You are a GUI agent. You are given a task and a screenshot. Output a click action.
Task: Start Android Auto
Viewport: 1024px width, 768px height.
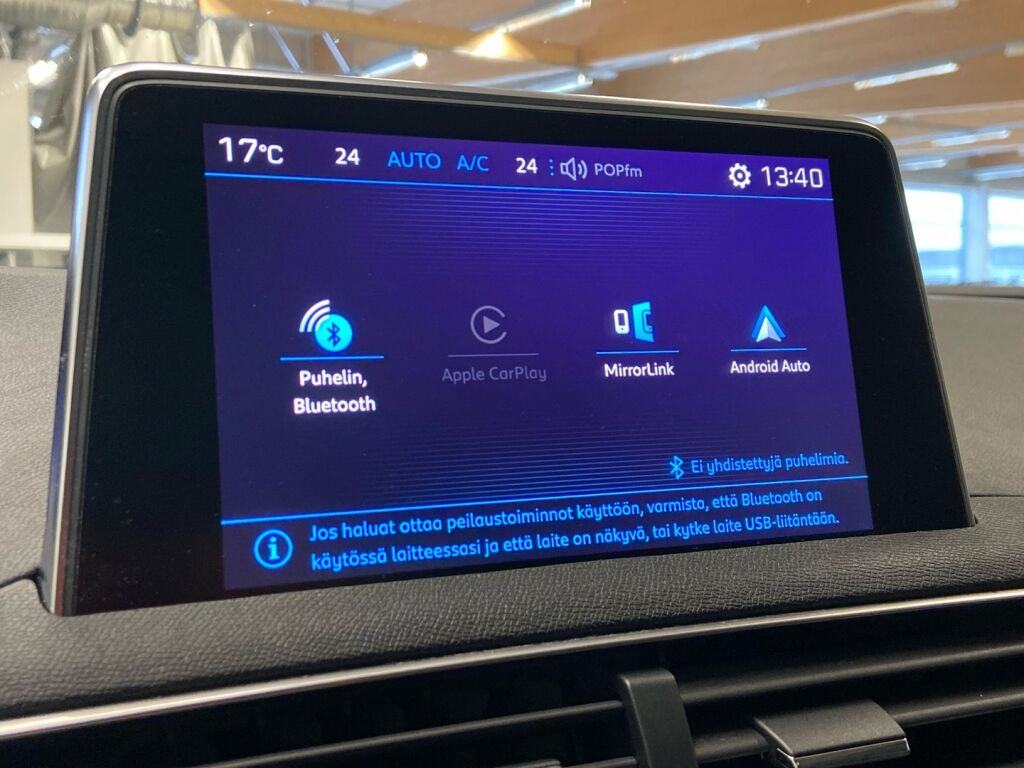pos(768,340)
